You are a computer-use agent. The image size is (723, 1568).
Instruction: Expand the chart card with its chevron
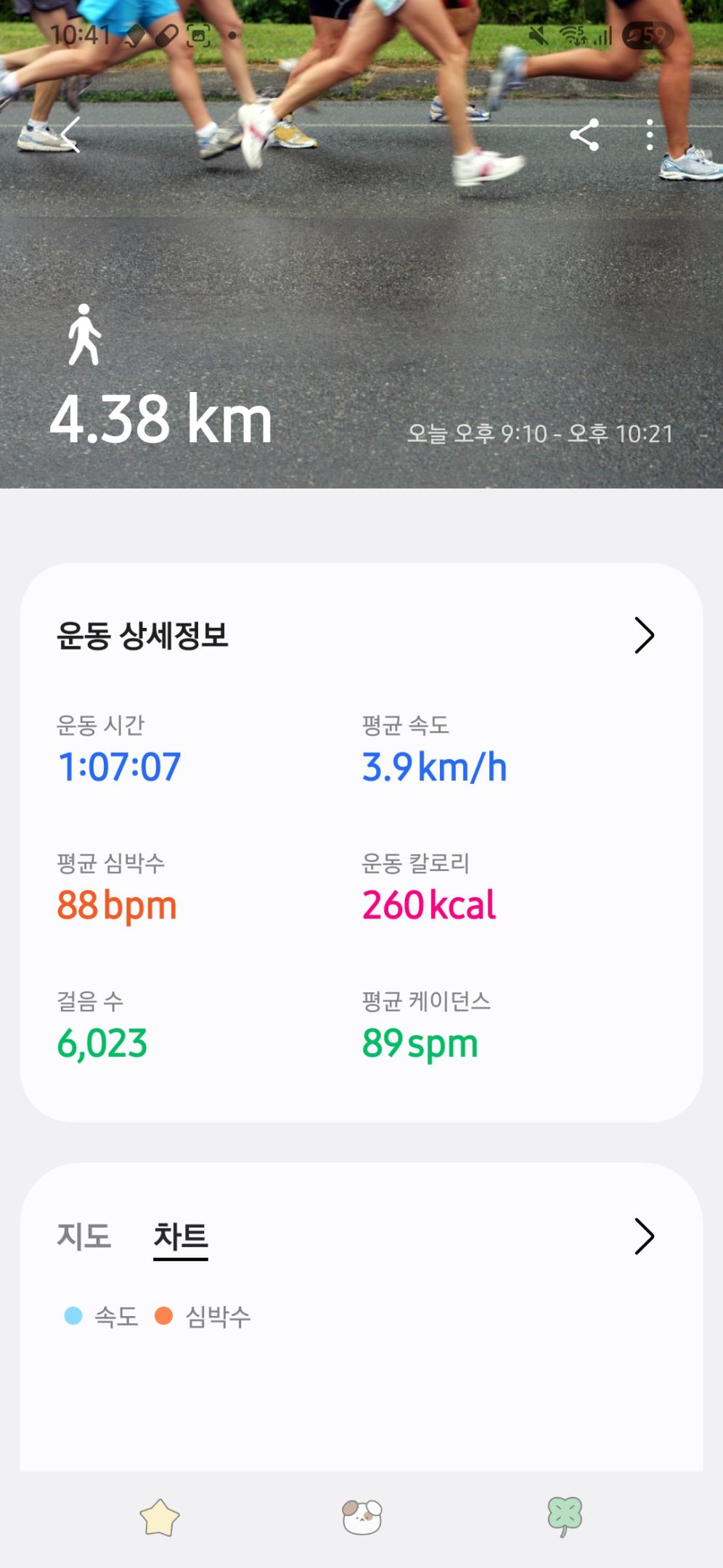pyautogui.click(x=644, y=1236)
